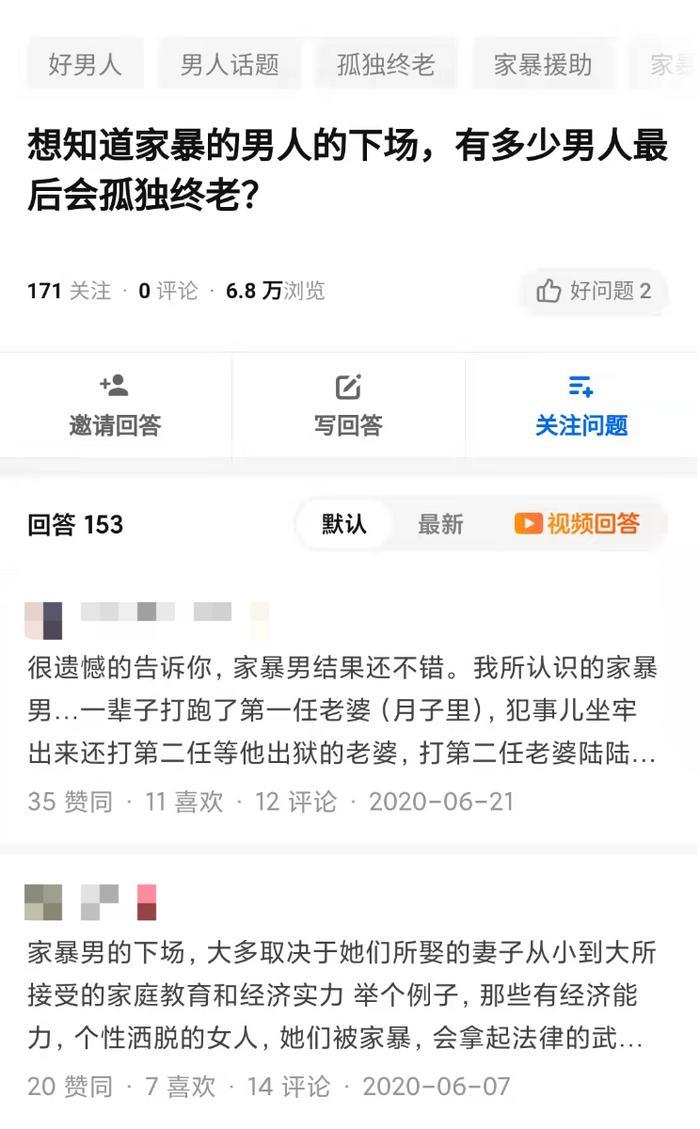
Task: Open the 家暴援助 topic chip
Action: click(x=543, y=65)
